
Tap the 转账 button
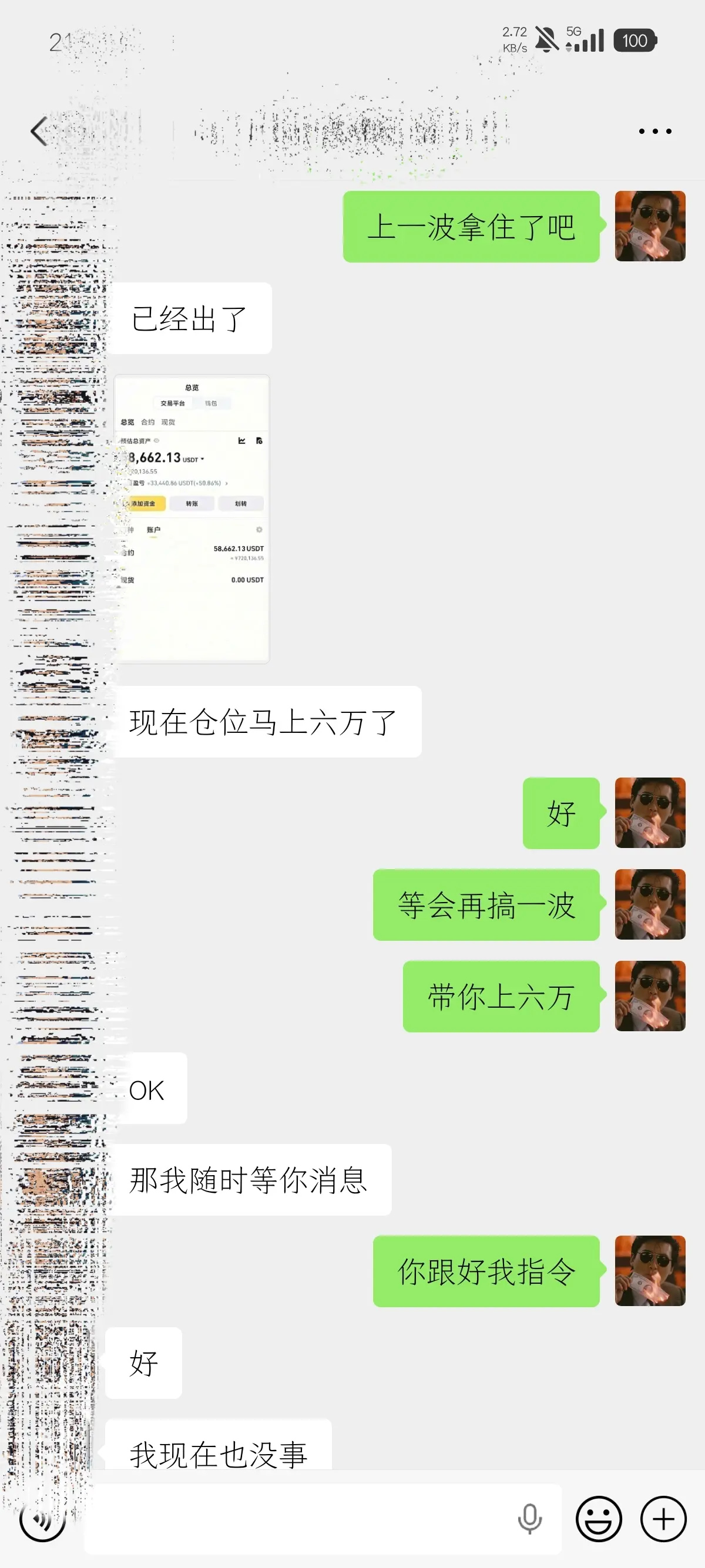tap(192, 503)
